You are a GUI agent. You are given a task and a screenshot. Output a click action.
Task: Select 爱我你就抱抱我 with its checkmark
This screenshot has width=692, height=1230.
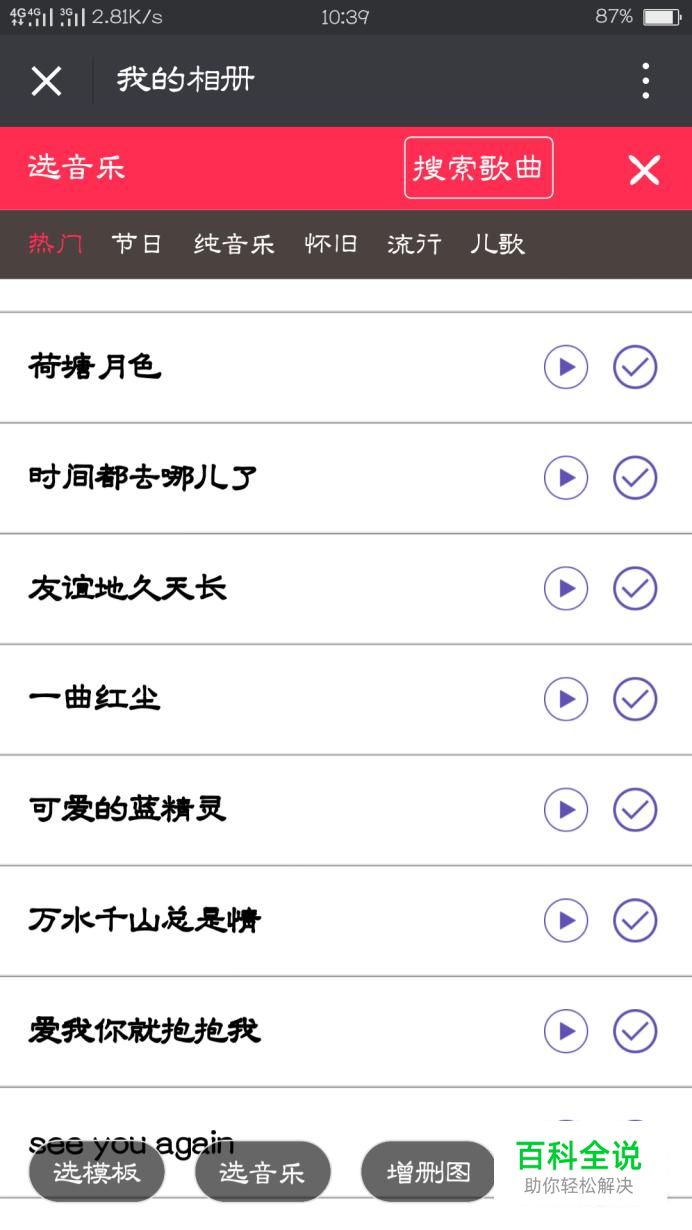635,1031
